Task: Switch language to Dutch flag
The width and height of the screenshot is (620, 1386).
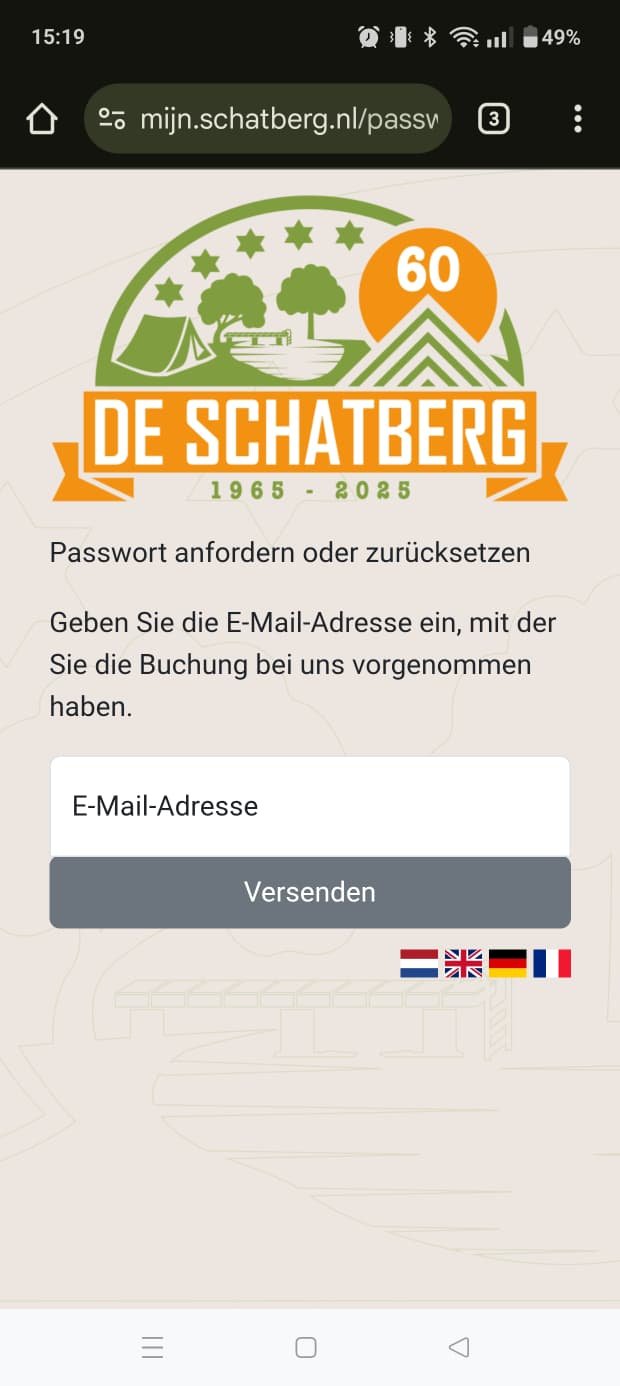Action: [x=419, y=964]
